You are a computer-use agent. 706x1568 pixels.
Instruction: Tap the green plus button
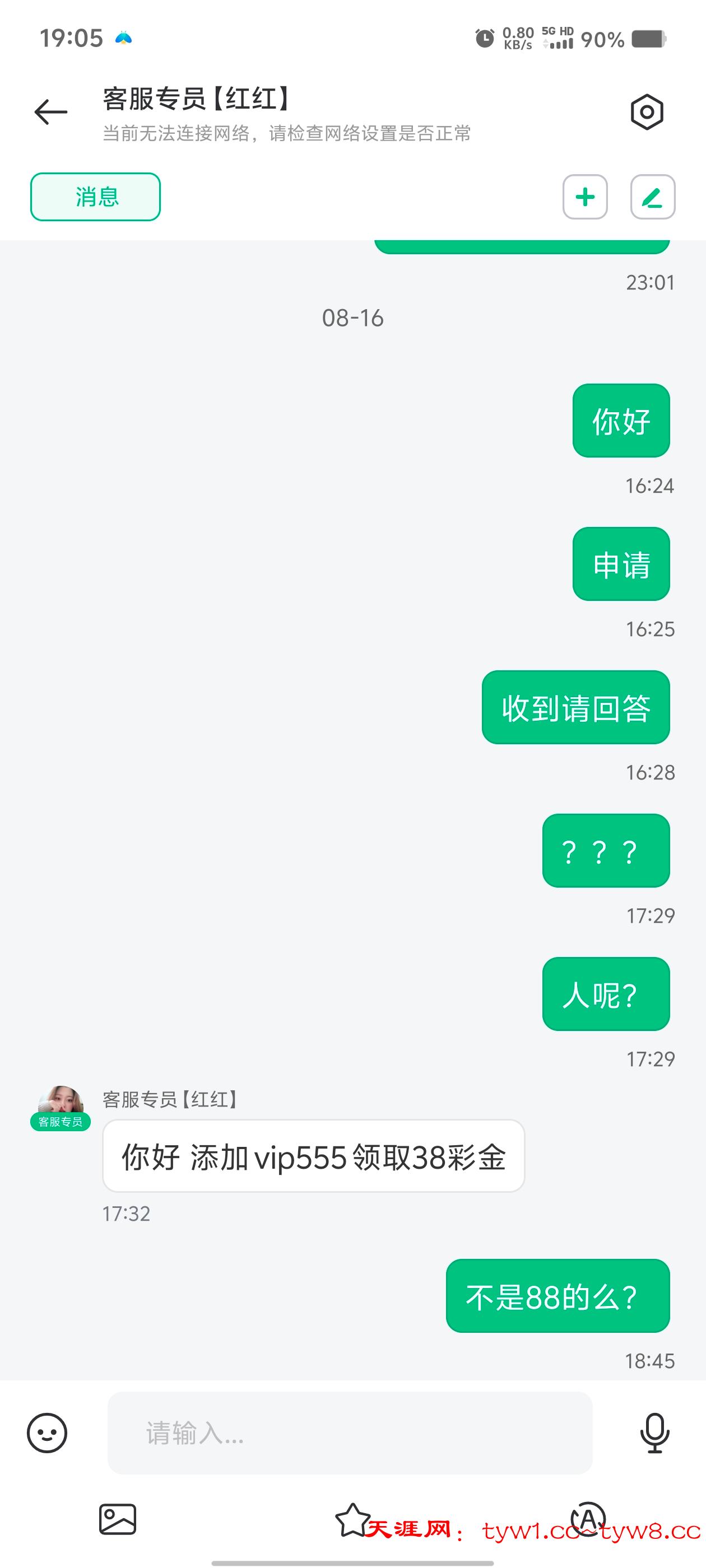585,197
